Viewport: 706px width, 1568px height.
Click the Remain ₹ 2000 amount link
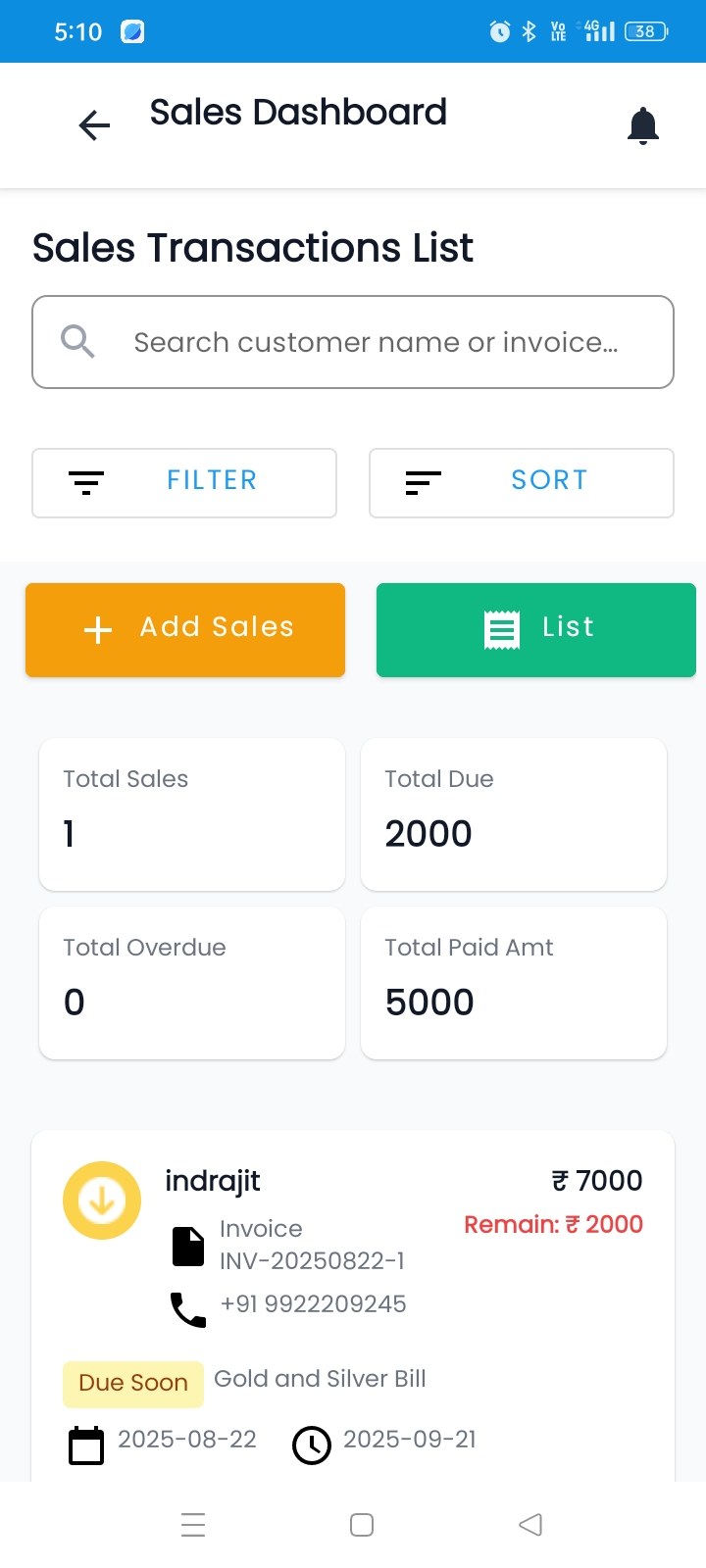553,1224
